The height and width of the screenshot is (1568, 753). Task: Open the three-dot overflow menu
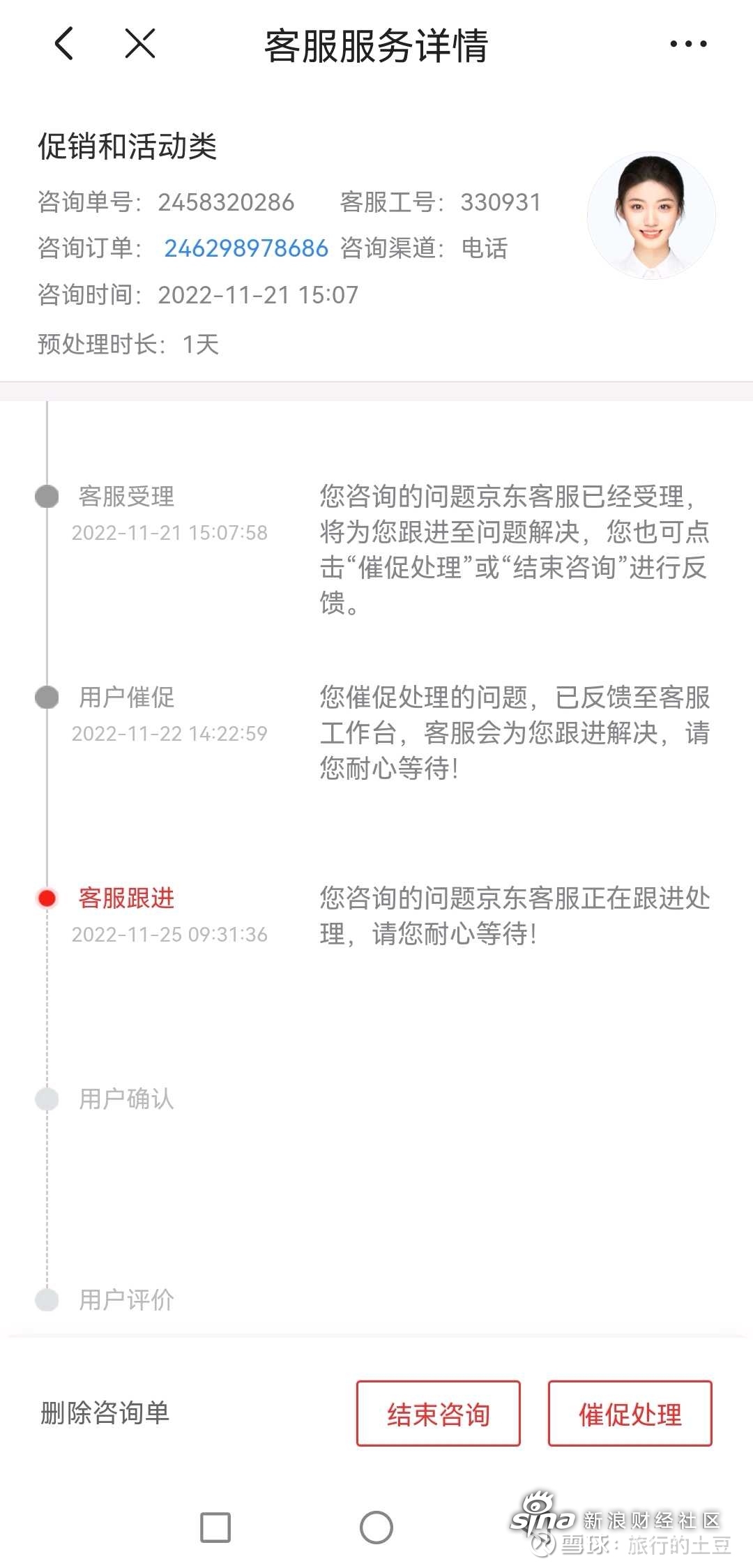687,44
